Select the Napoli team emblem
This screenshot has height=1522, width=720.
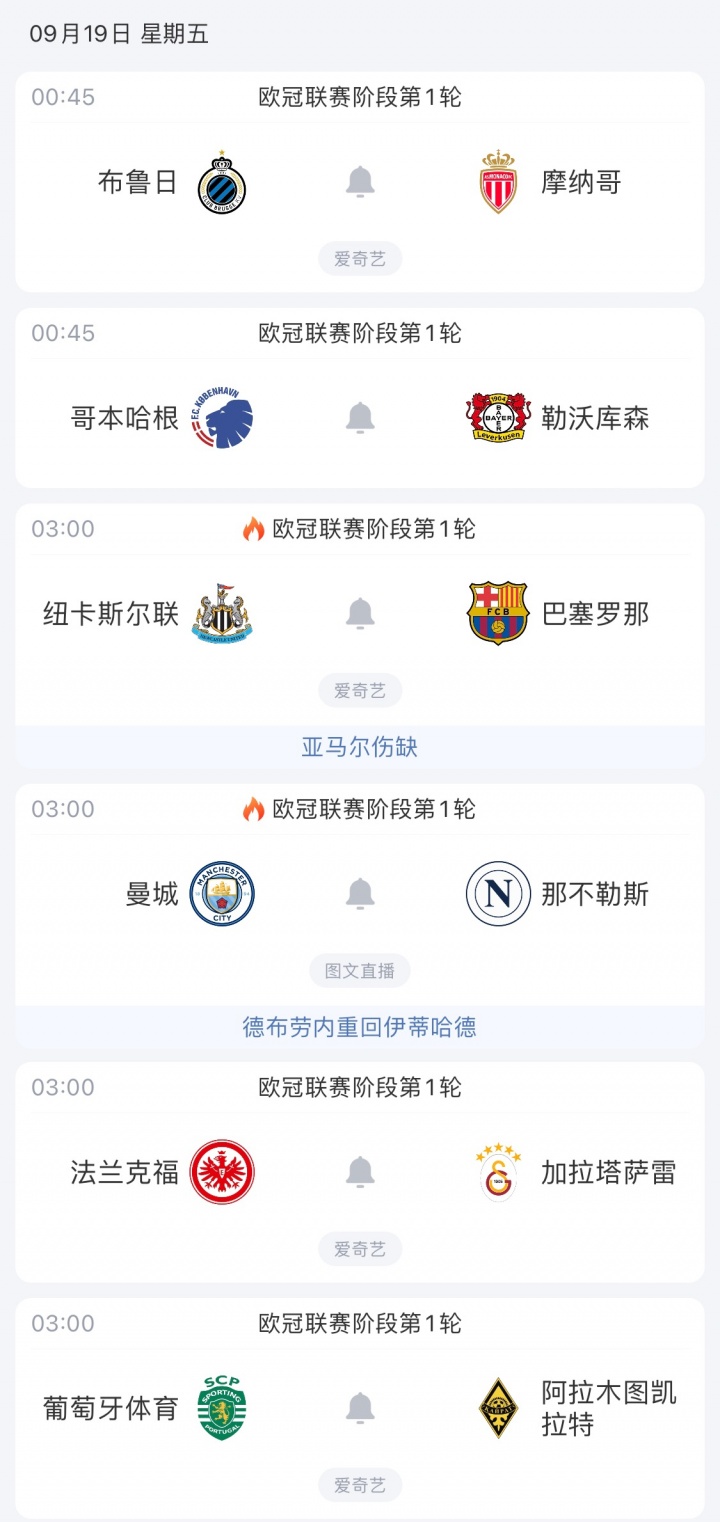[x=497, y=893]
